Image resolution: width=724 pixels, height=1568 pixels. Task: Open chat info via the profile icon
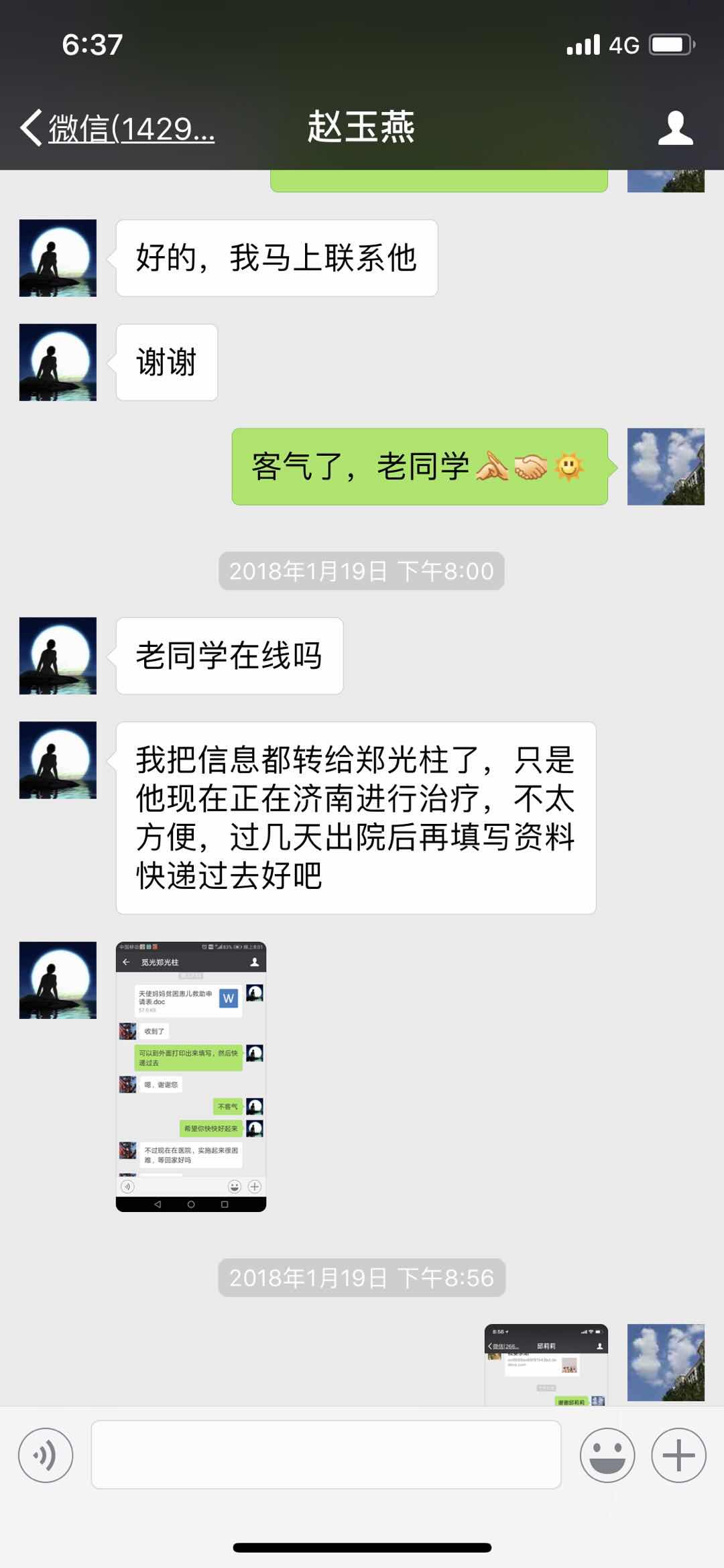click(x=674, y=127)
